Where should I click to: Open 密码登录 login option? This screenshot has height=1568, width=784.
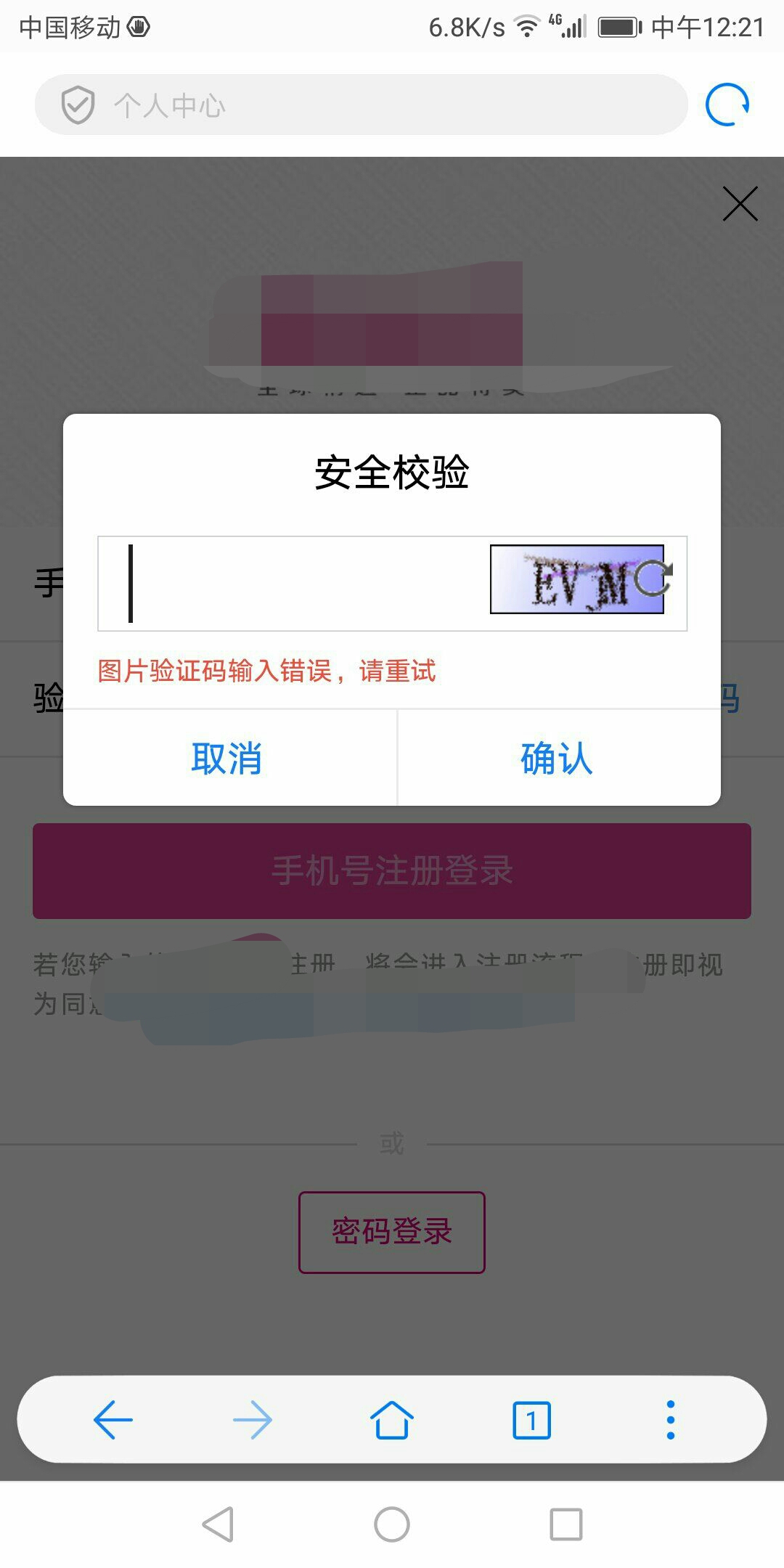[391, 1230]
